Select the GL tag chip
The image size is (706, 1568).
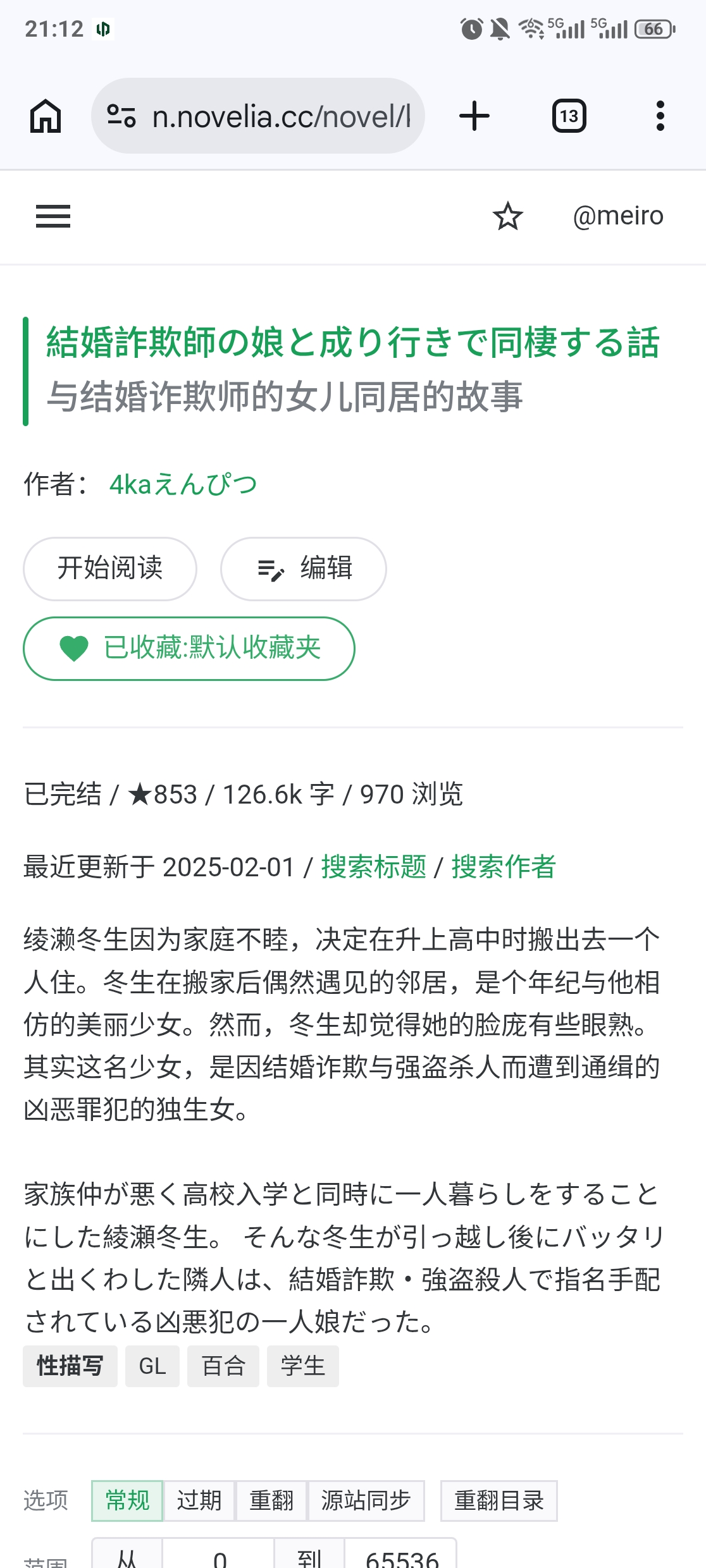(x=152, y=1366)
